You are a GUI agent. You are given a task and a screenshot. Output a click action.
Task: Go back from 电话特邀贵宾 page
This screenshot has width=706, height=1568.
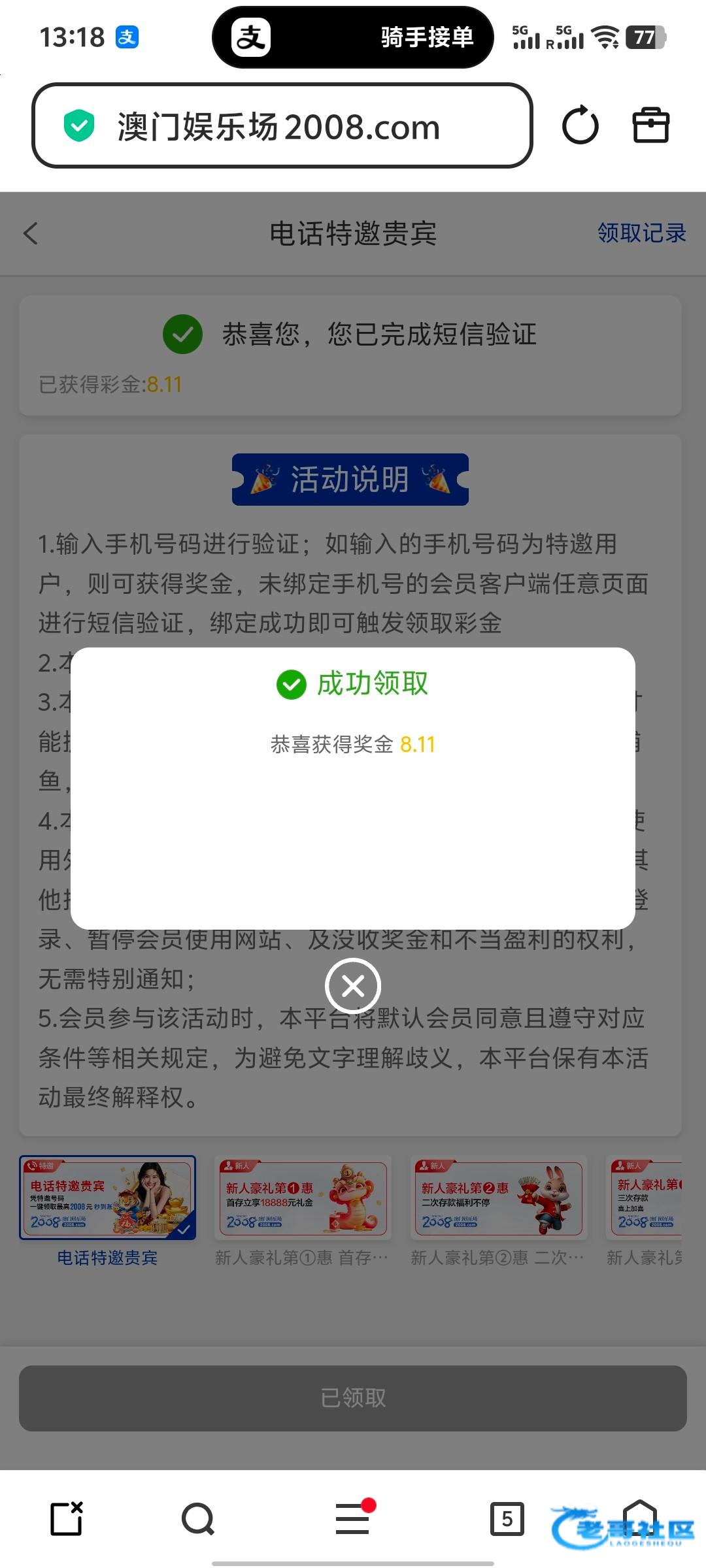[31, 233]
